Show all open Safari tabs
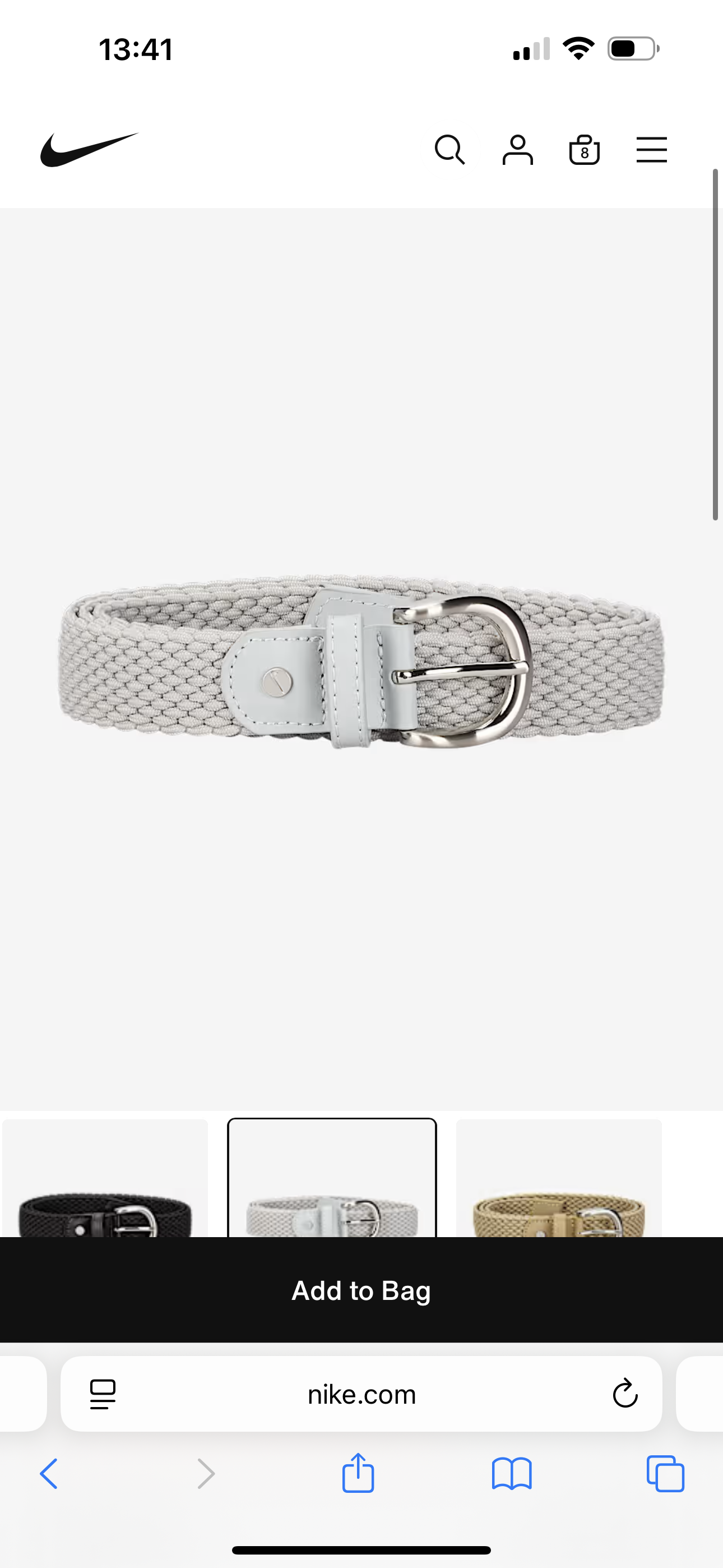Viewport: 723px width, 1568px height. point(665,1474)
